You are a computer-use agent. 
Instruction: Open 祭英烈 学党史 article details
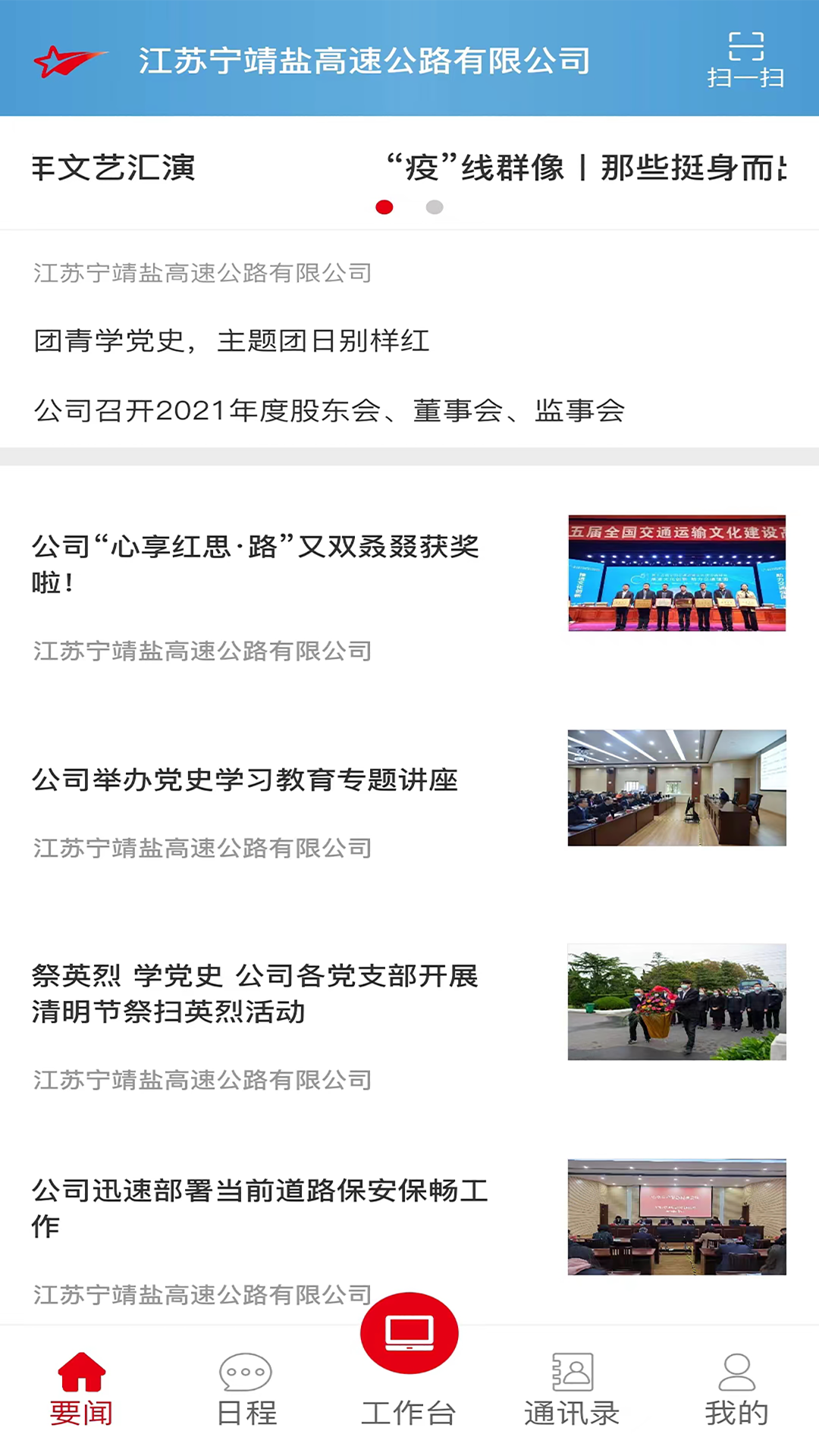click(x=256, y=993)
